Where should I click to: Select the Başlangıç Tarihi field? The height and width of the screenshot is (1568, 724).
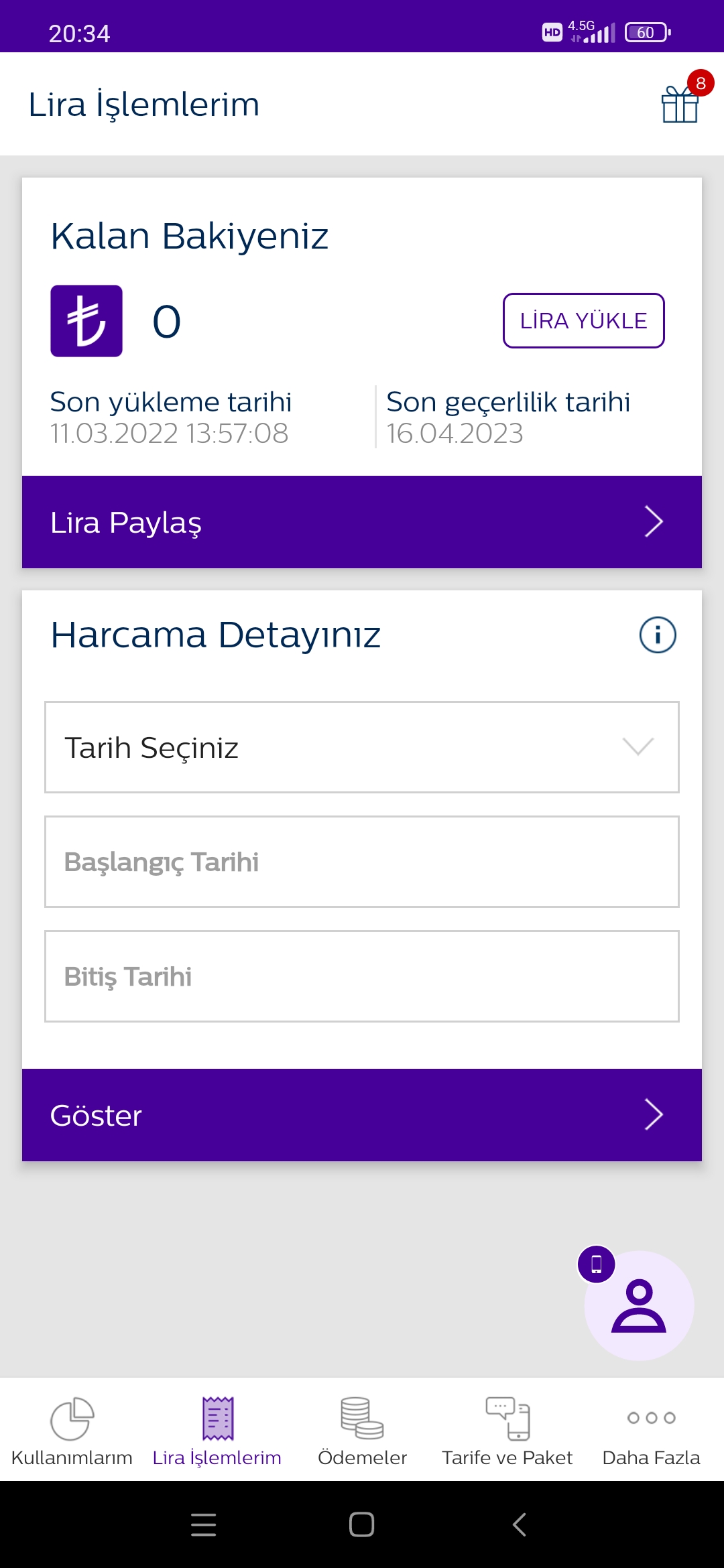pyautogui.click(x=362, y=862)
